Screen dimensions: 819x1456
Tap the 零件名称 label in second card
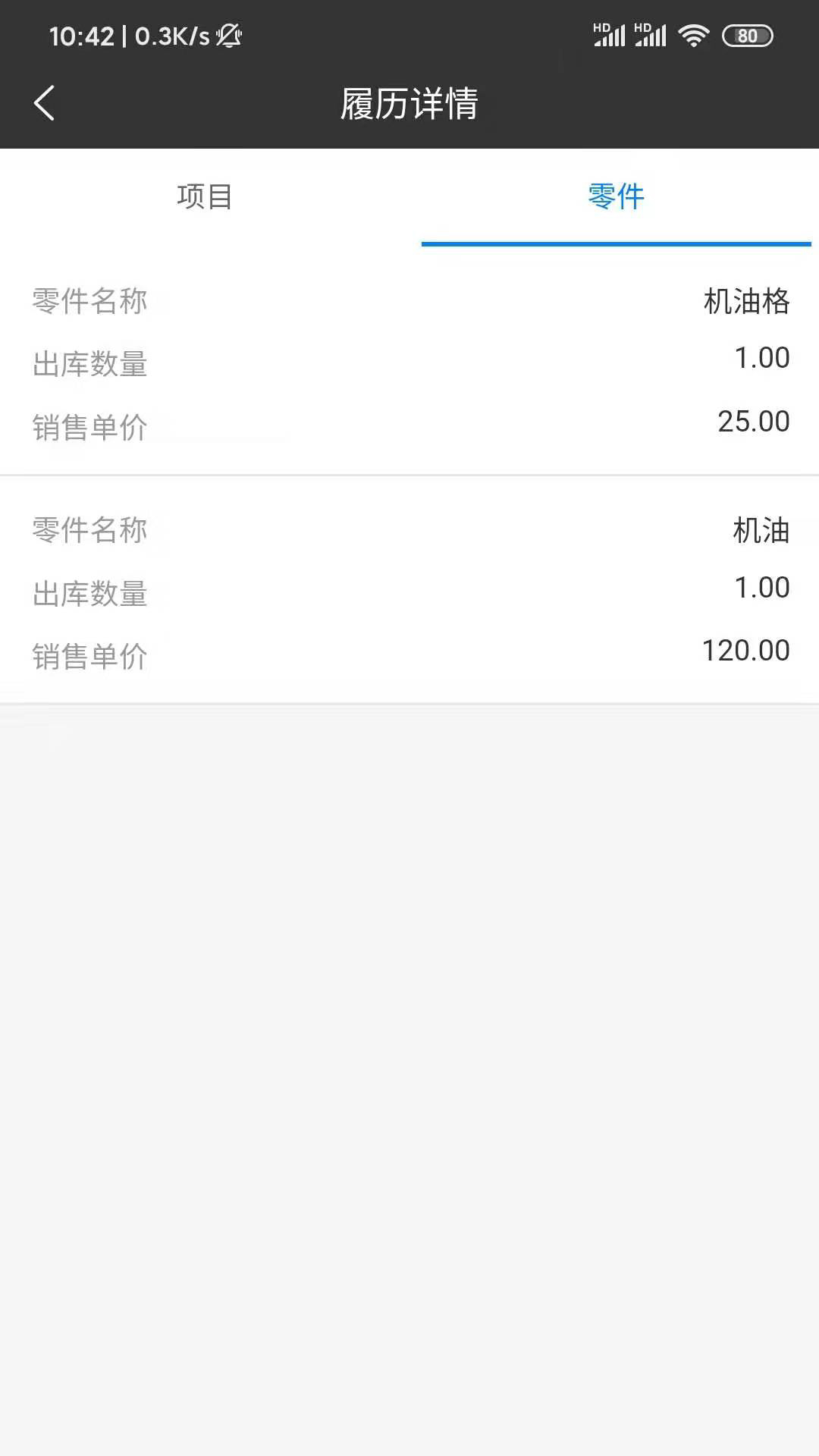pos(89,531)
